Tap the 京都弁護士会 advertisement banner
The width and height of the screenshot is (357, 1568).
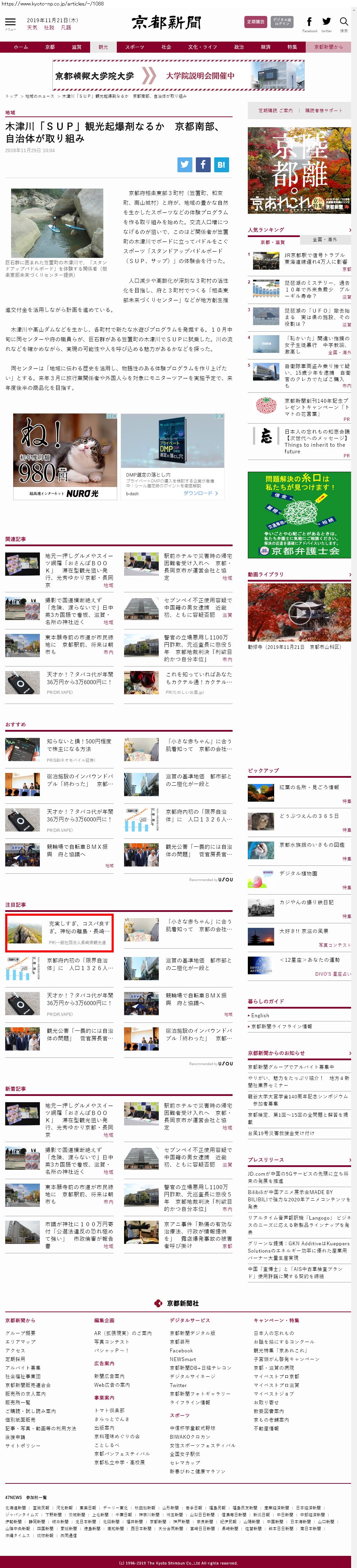pyautogui.click(x=299, y=515)
